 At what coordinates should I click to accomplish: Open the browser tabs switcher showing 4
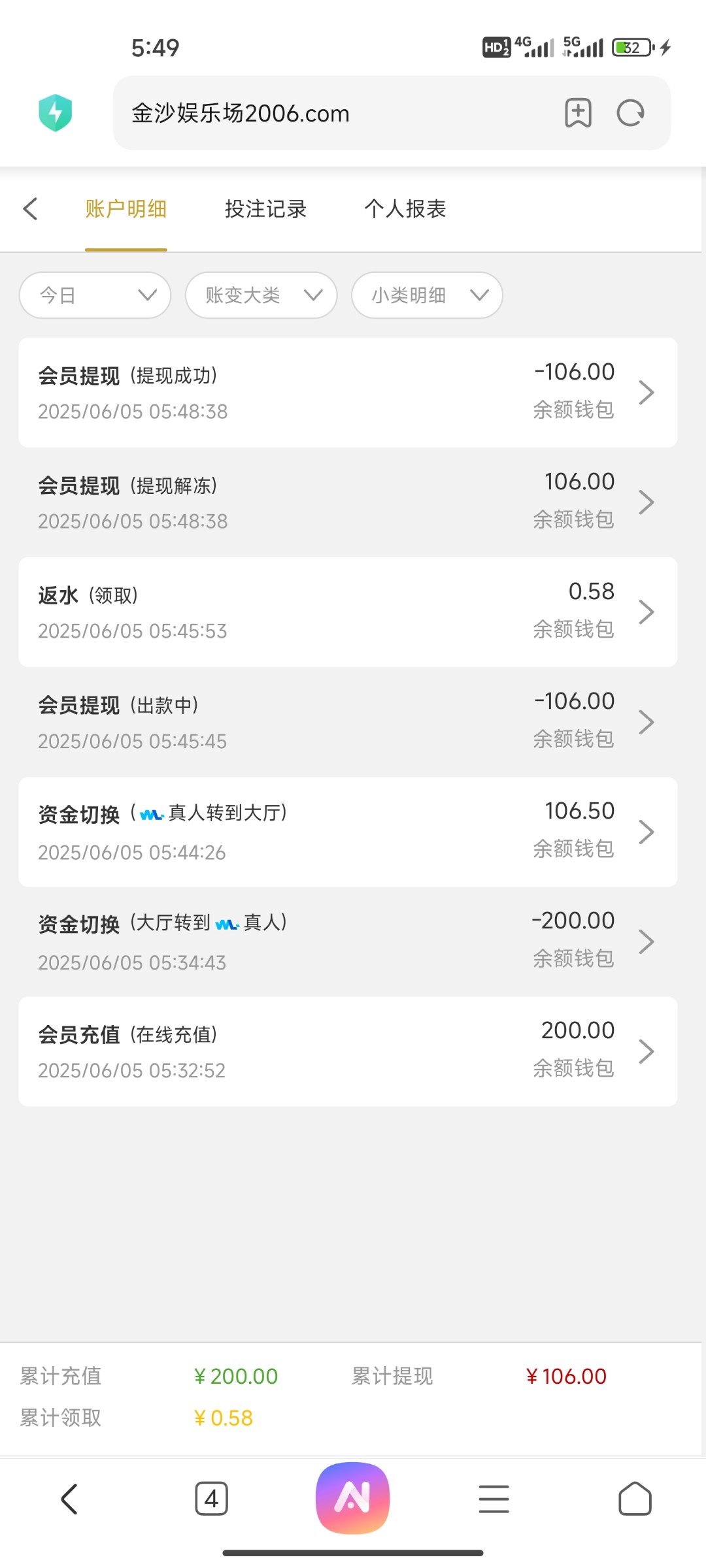coord(211,1499)
